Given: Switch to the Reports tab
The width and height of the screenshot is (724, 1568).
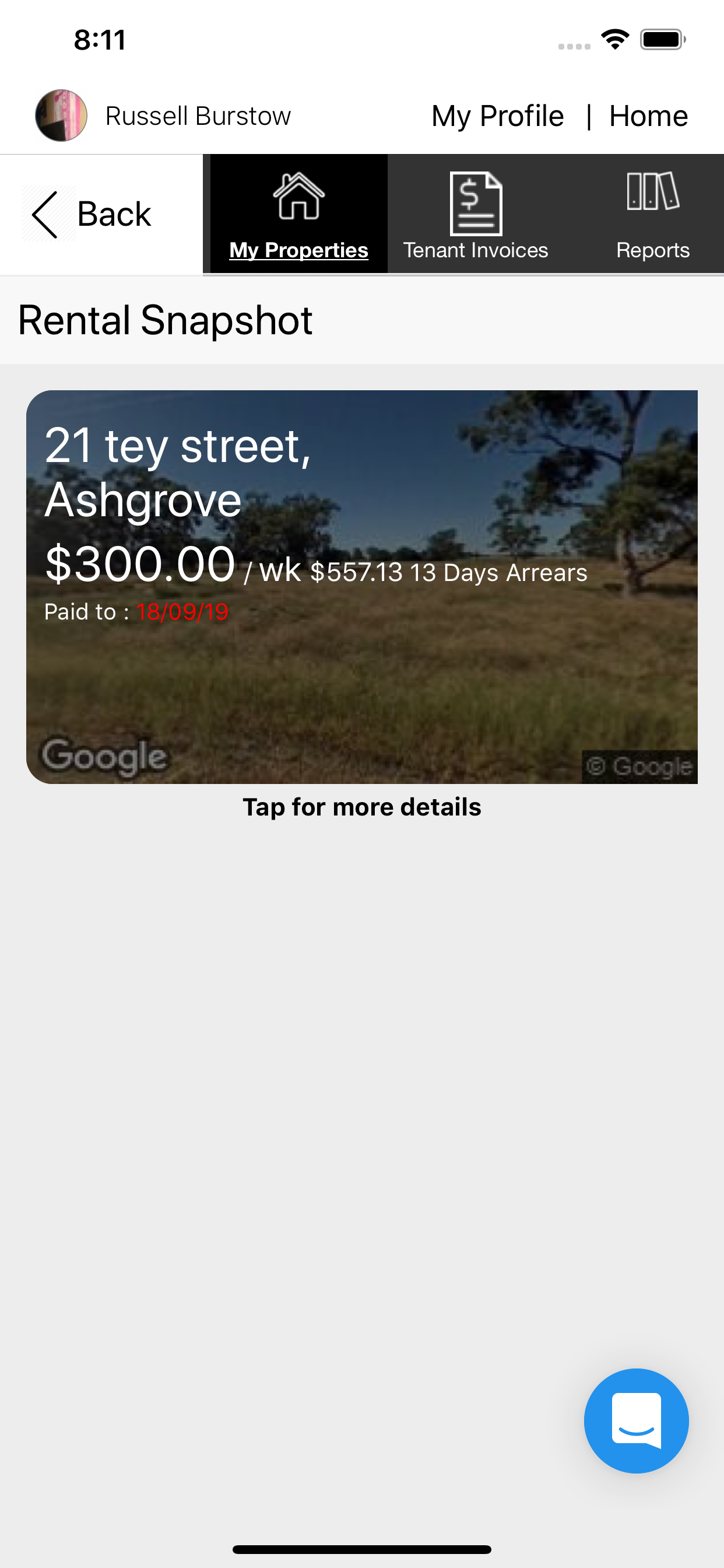Looking at the screenshot, I should click(x=652, y=213).
